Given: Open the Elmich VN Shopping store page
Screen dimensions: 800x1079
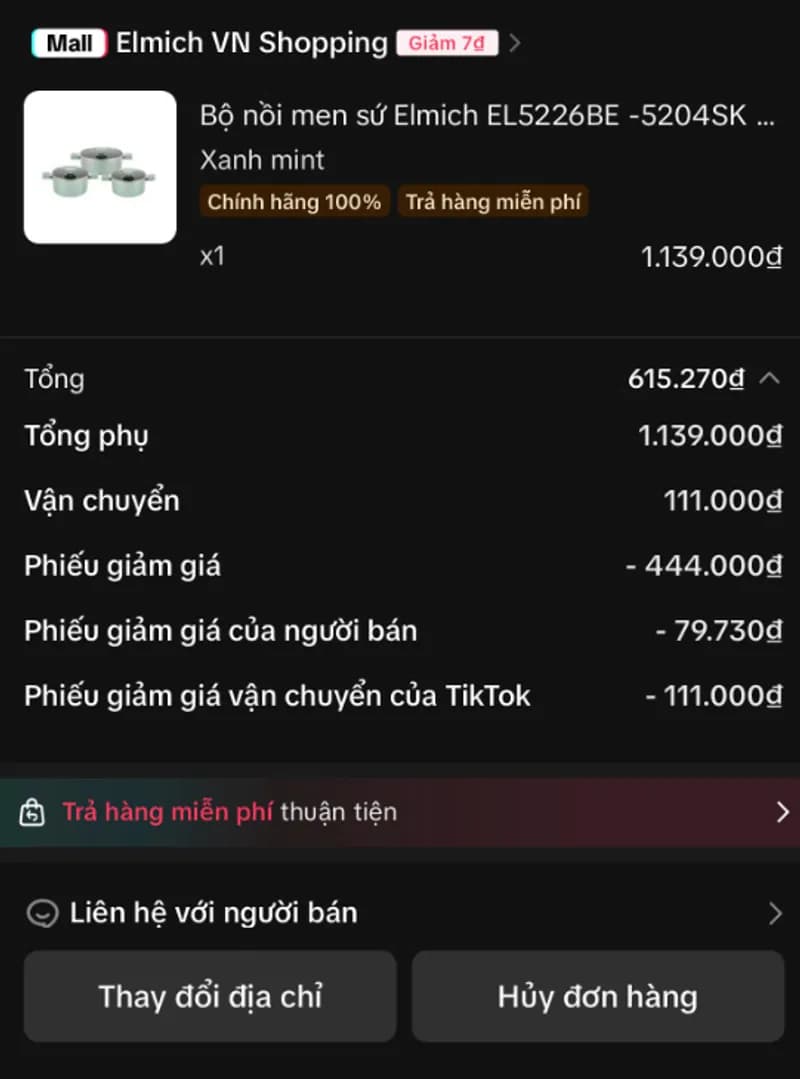Looking at the screenshot, I should point(250,43).
